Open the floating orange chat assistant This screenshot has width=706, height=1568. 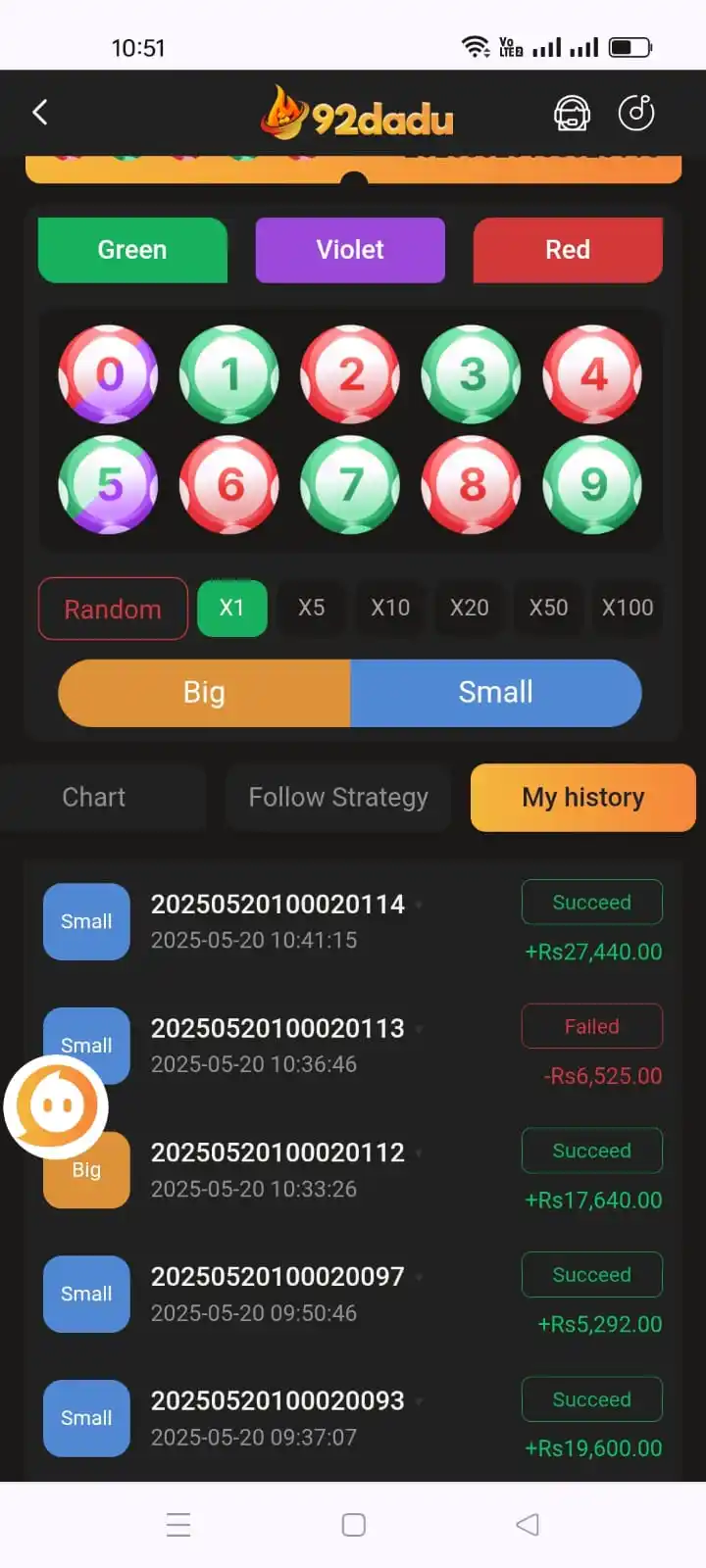coord(56,1107)
